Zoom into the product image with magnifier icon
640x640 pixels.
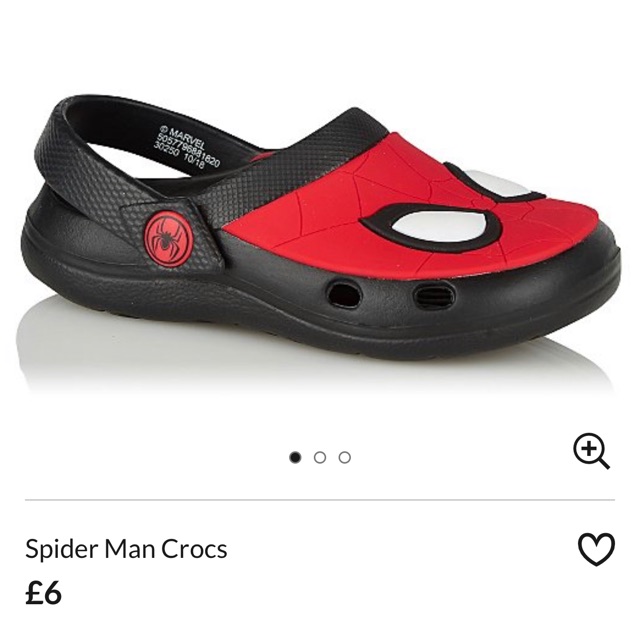pyautogui.click(x=591, y=452)
